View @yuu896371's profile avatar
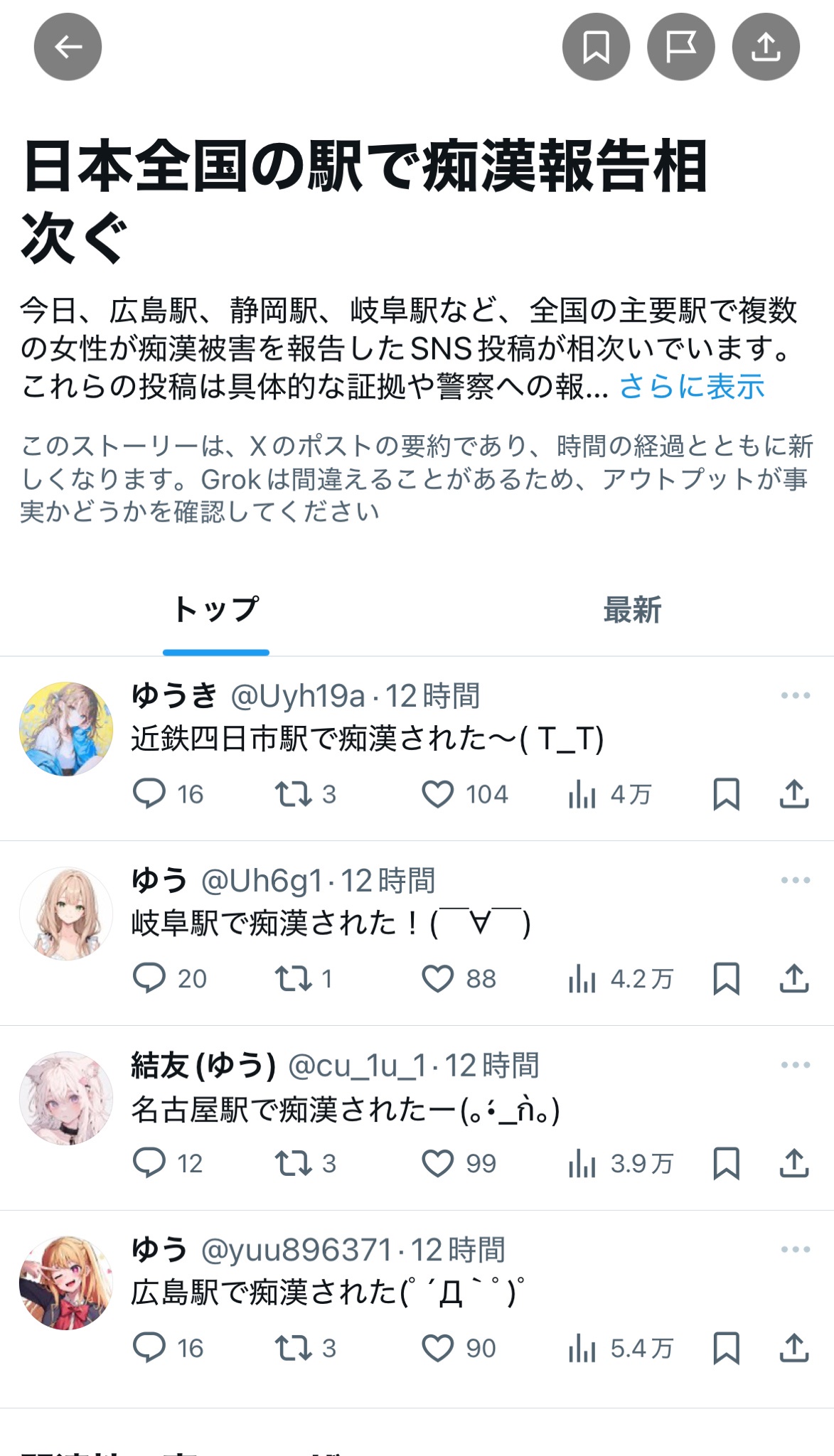Viewport: 834px width, 1456px height. click(66, 1283)
